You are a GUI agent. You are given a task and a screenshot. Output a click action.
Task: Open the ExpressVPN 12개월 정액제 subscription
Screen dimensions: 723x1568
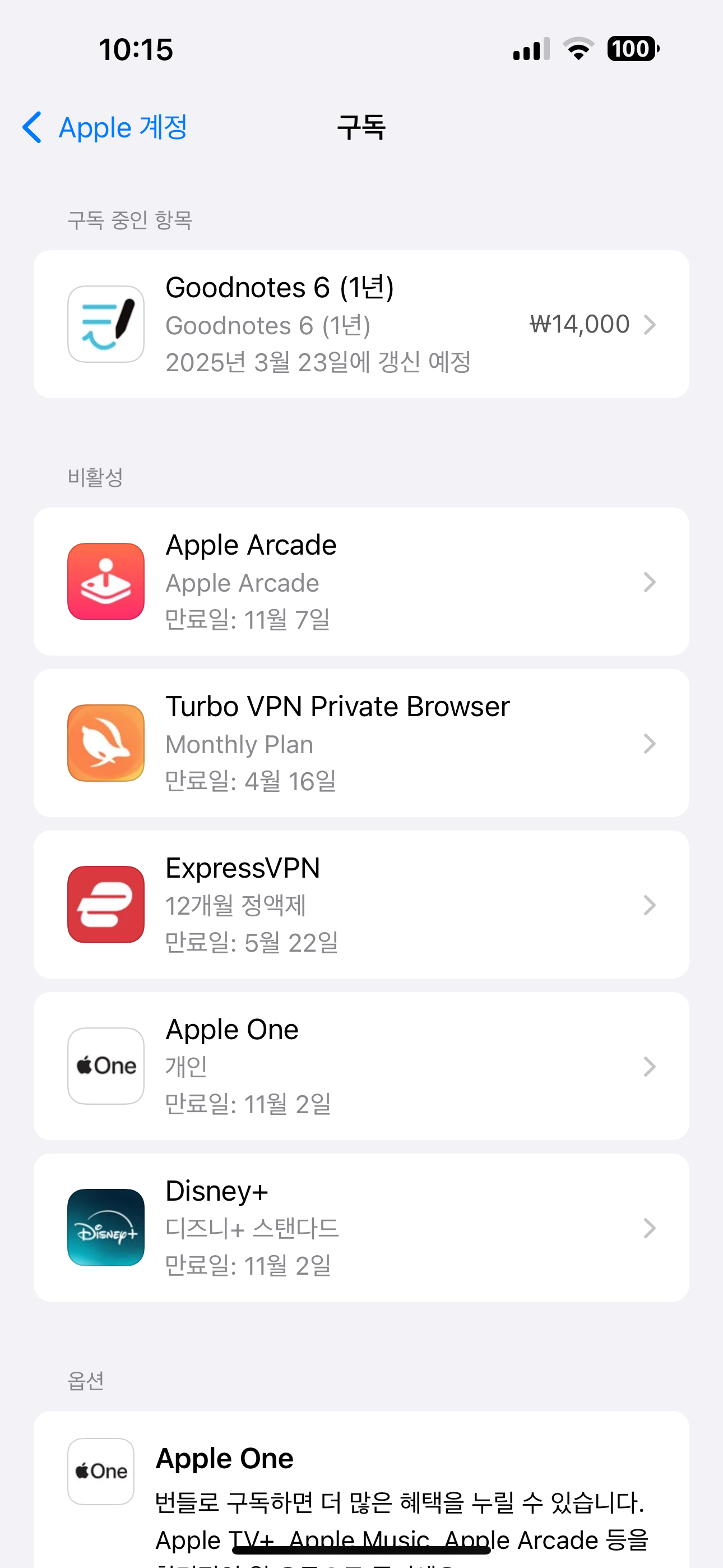(x=361, y=905)
